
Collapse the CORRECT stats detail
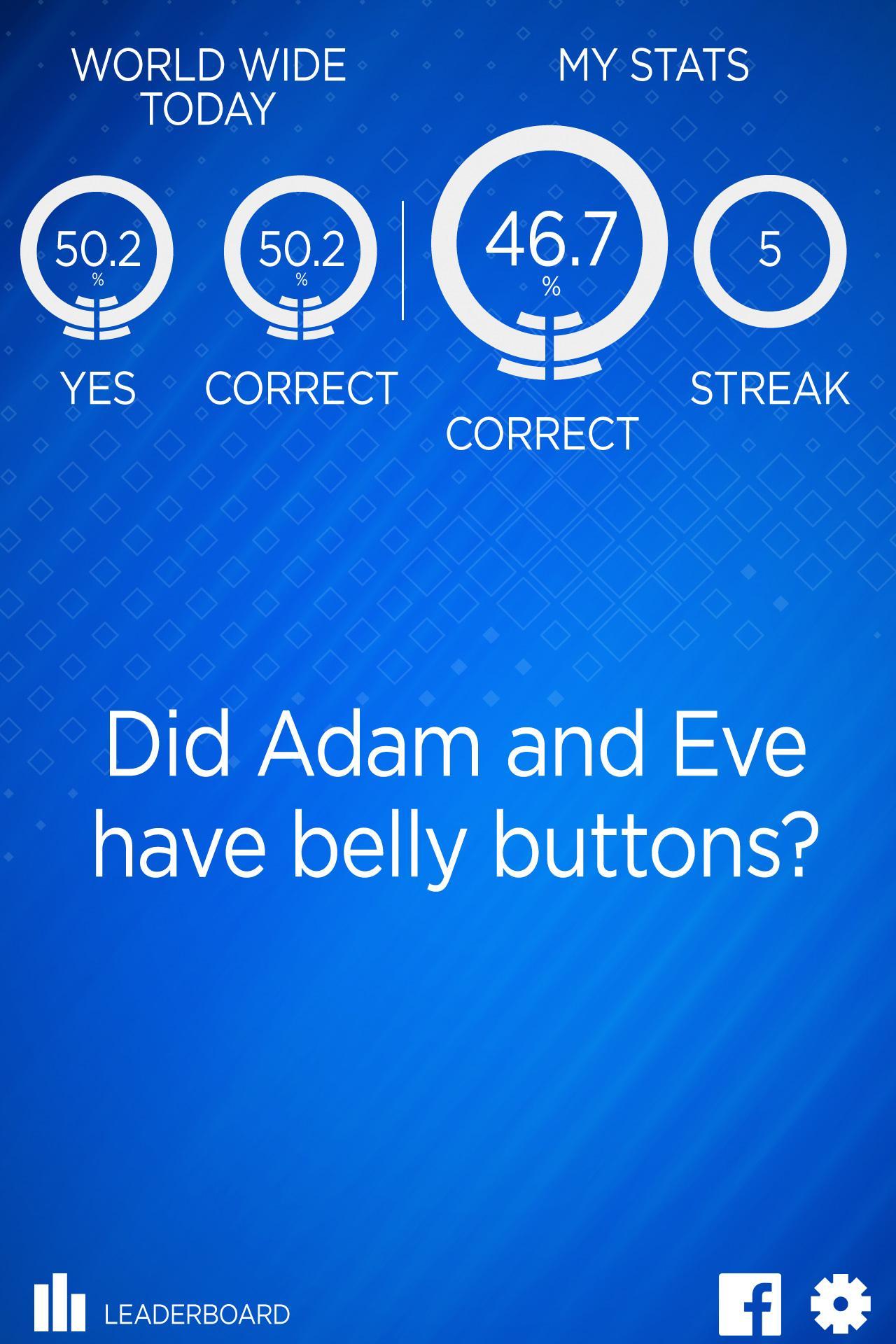(542, 434)
